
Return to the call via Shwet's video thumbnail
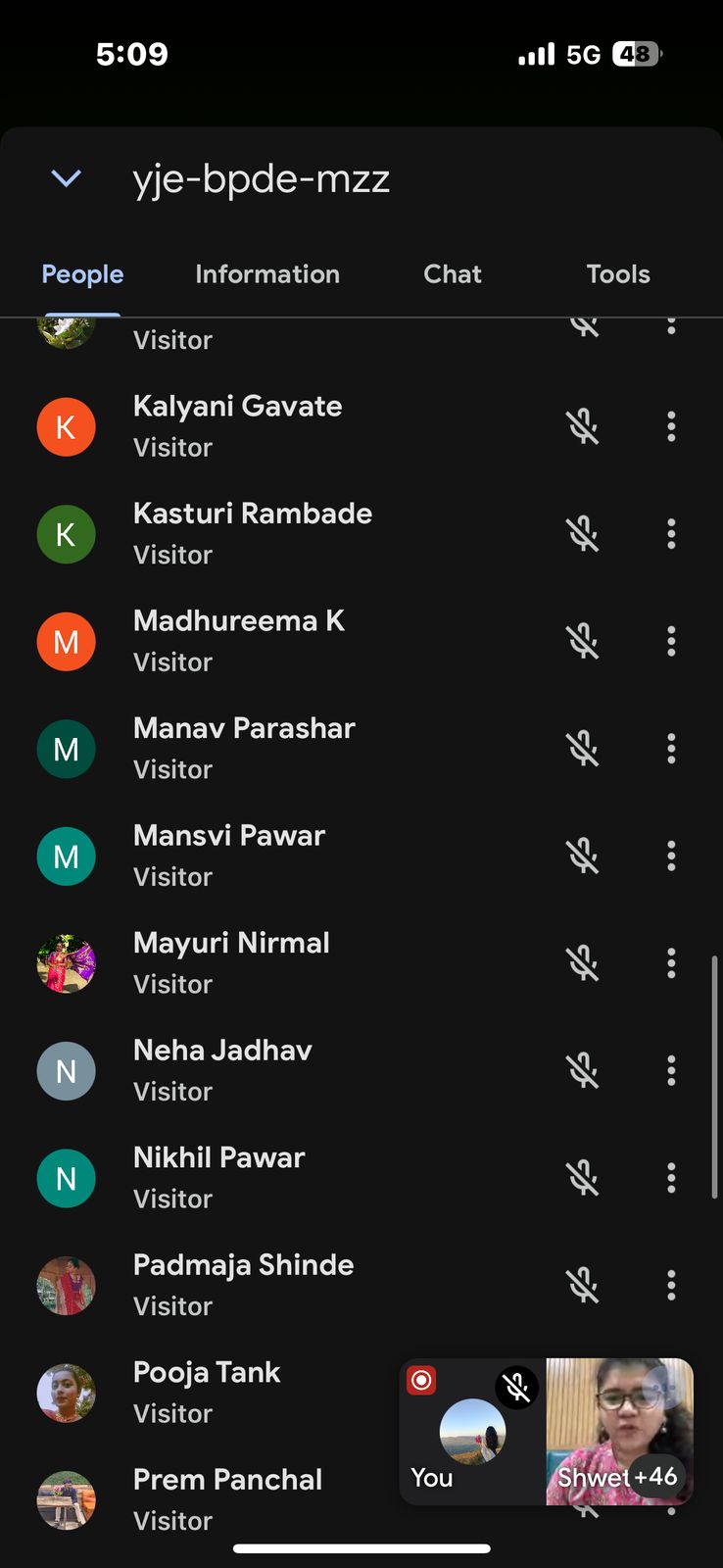618,1431
